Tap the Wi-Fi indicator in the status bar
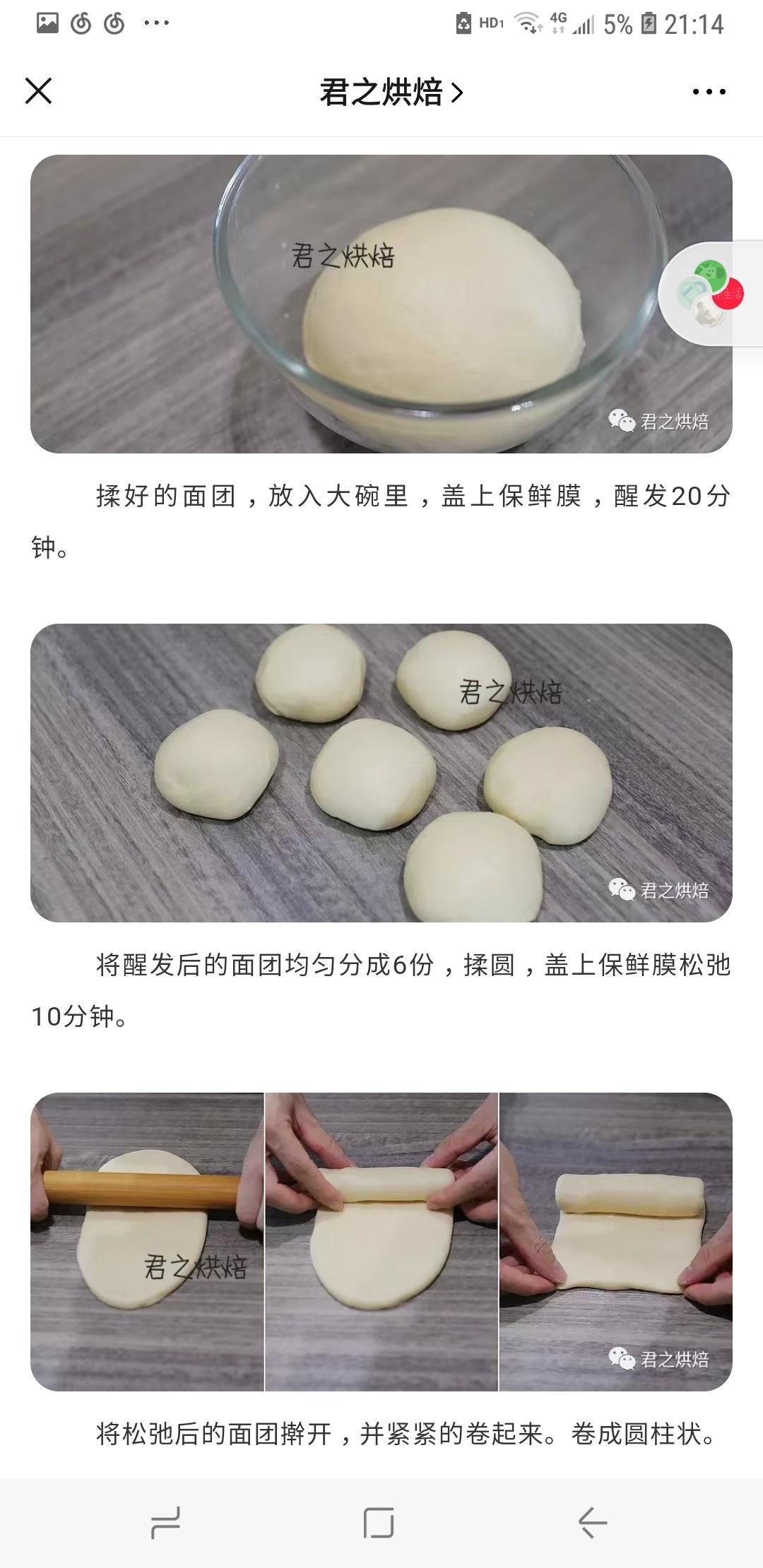This screenshot has height=1568, width=763. click(527, 23)
